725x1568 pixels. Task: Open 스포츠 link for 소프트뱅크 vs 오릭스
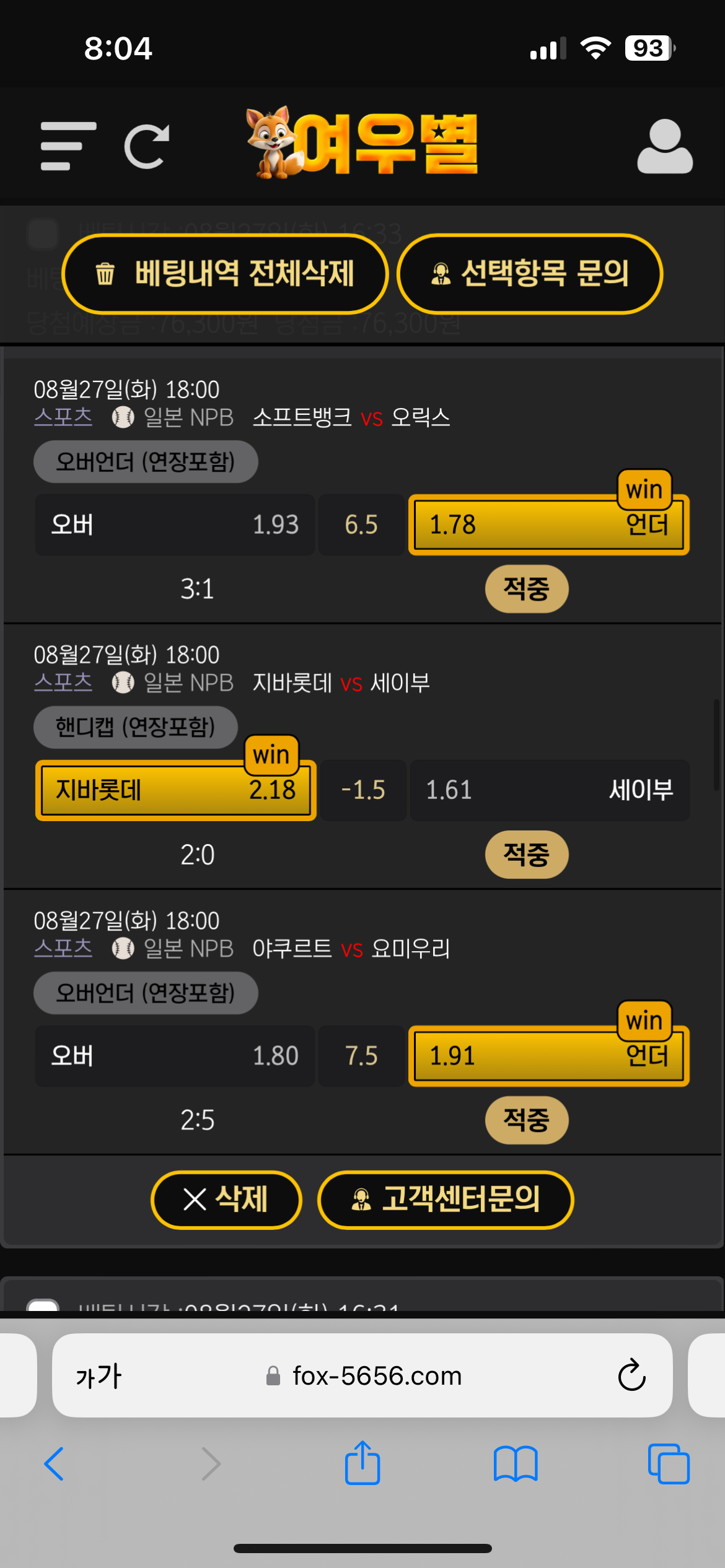click(63, 417)
